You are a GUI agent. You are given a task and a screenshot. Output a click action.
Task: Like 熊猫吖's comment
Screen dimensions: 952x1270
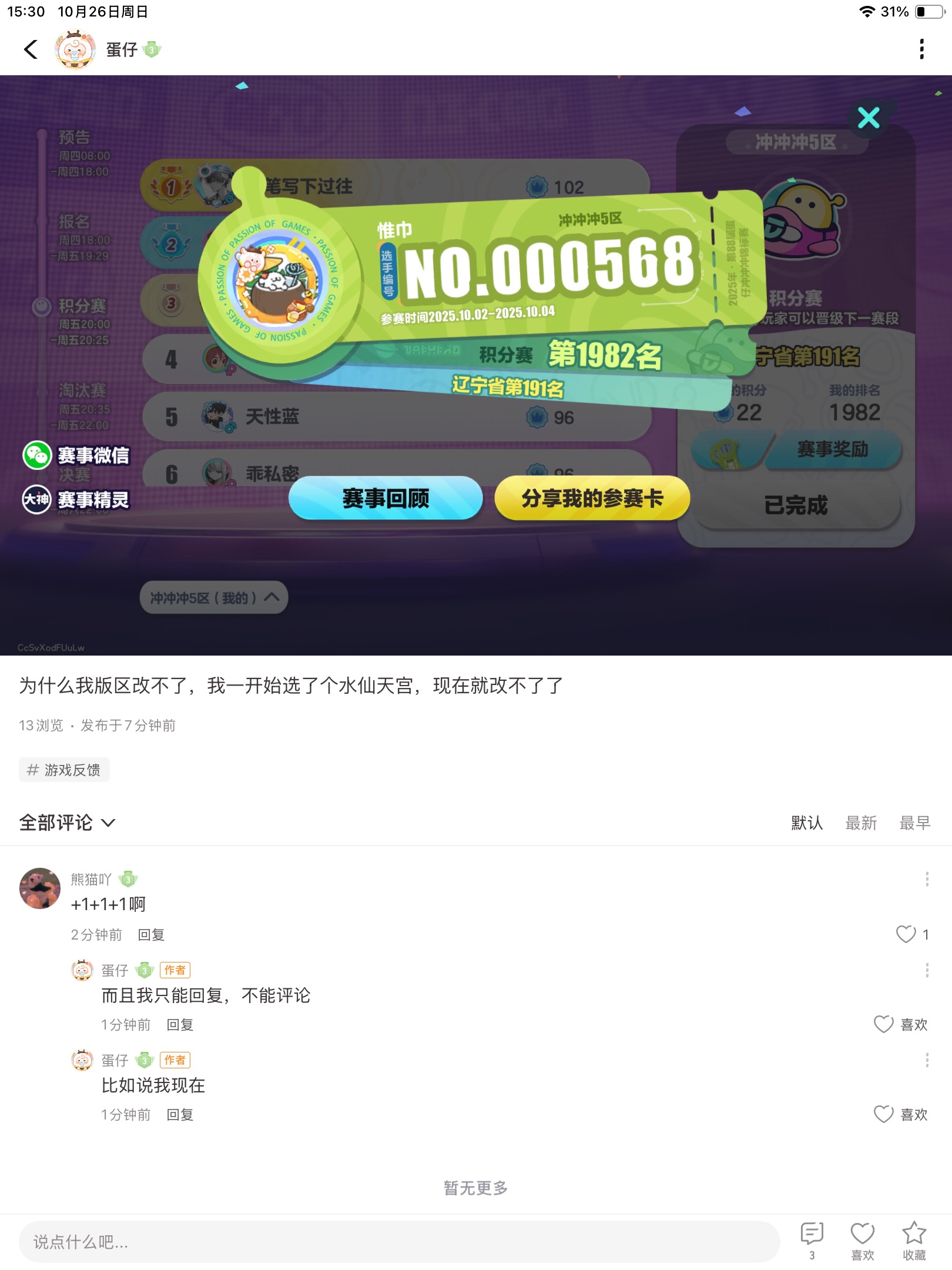[906, 934]
